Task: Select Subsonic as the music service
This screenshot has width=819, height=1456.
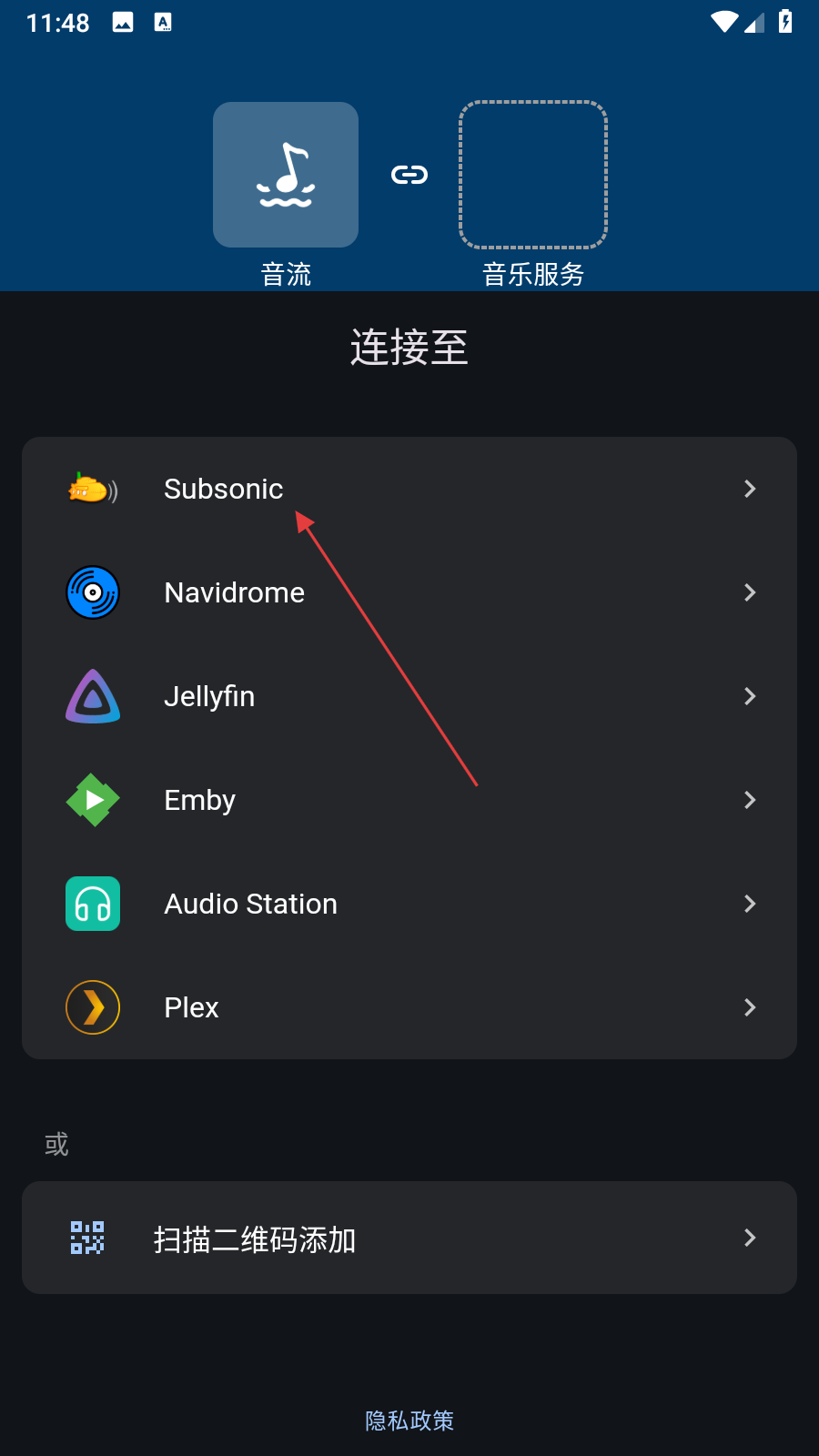Action: pyautogui.click(x=409, y=489)
